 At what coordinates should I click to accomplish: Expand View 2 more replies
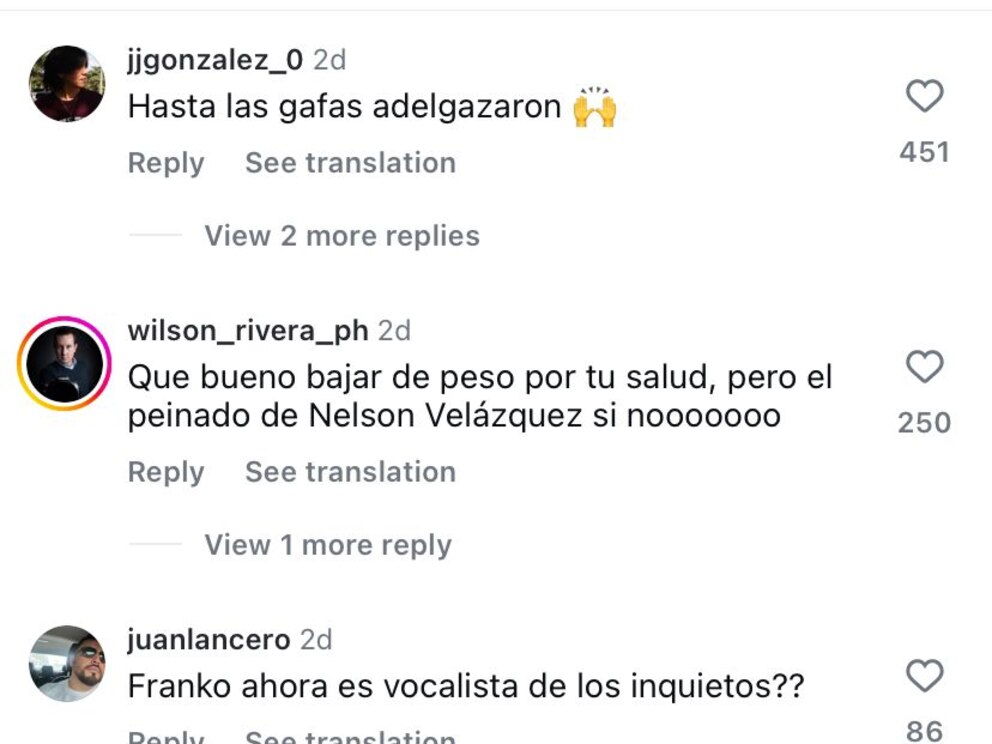[341, 236]
